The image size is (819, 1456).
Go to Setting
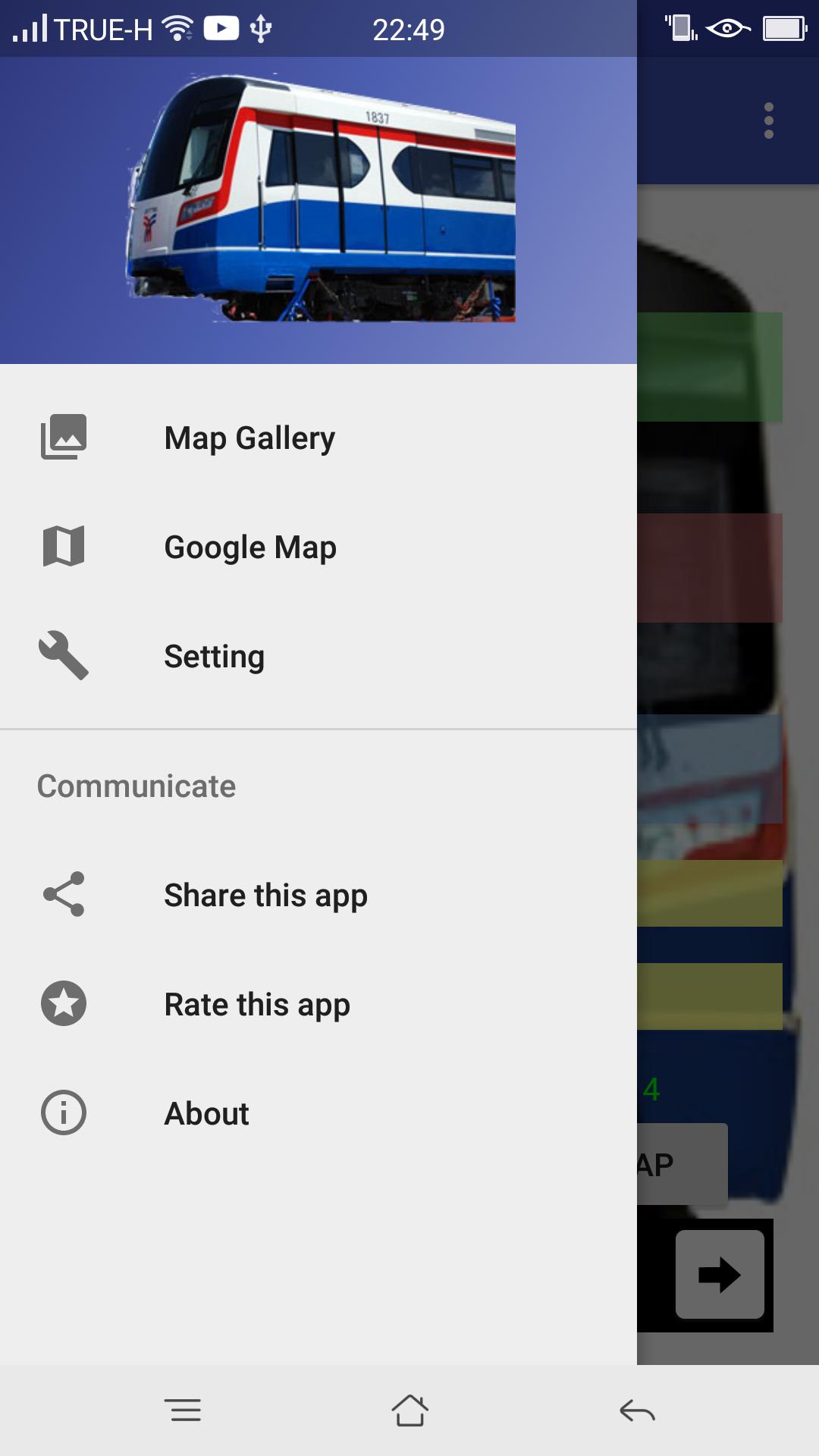[215, 657]
